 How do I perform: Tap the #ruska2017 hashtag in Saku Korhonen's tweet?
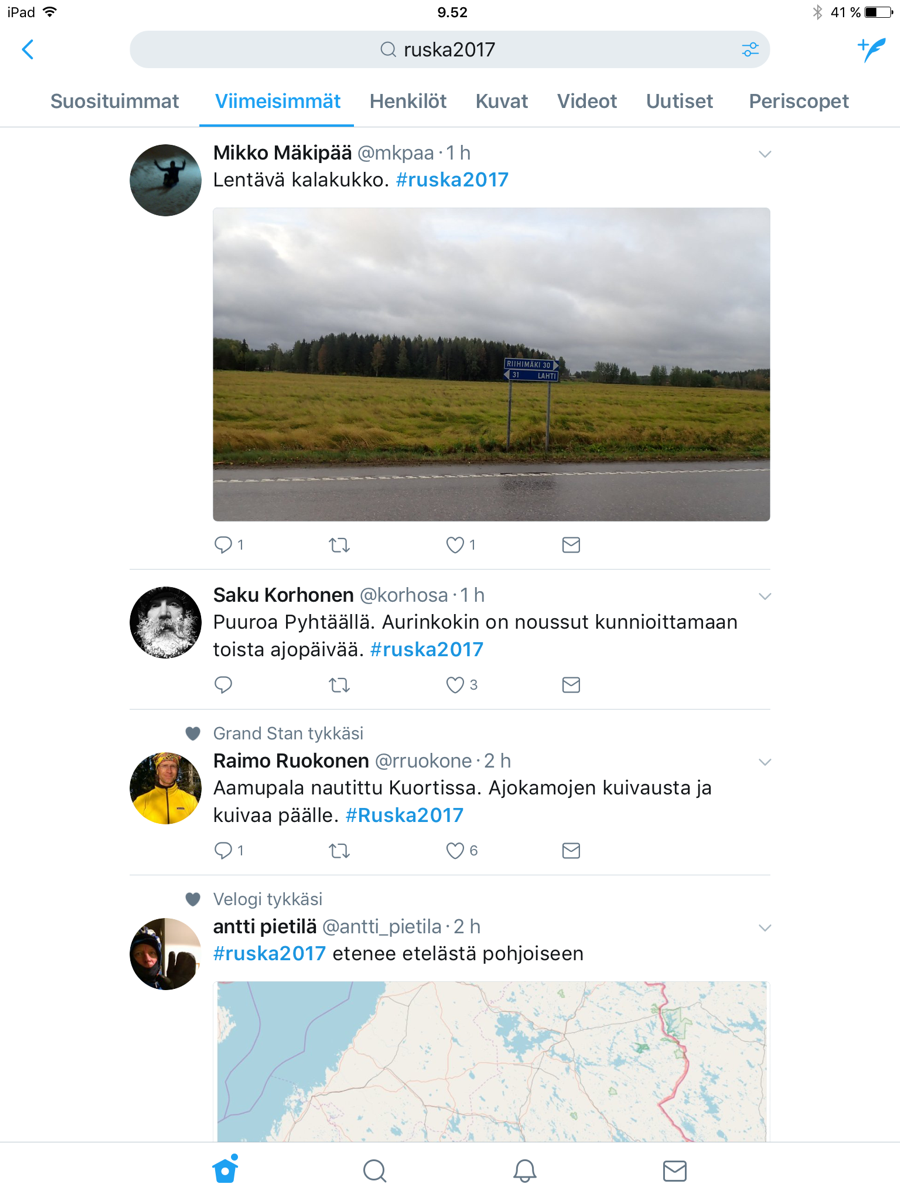(x=427, y=649)
